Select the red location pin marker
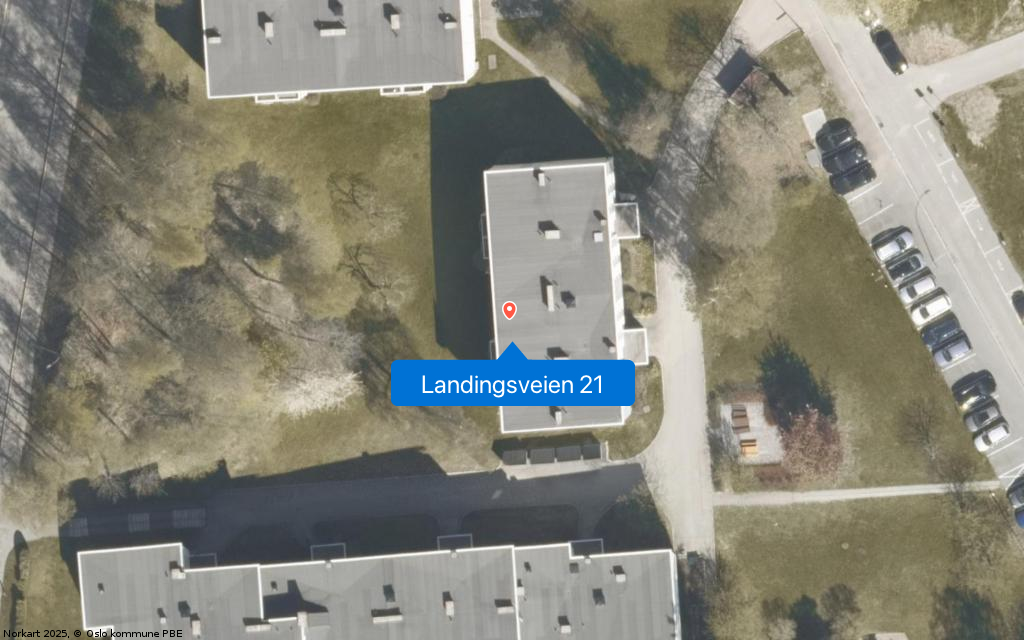1024x640 pixels. [x=510, y=310]
